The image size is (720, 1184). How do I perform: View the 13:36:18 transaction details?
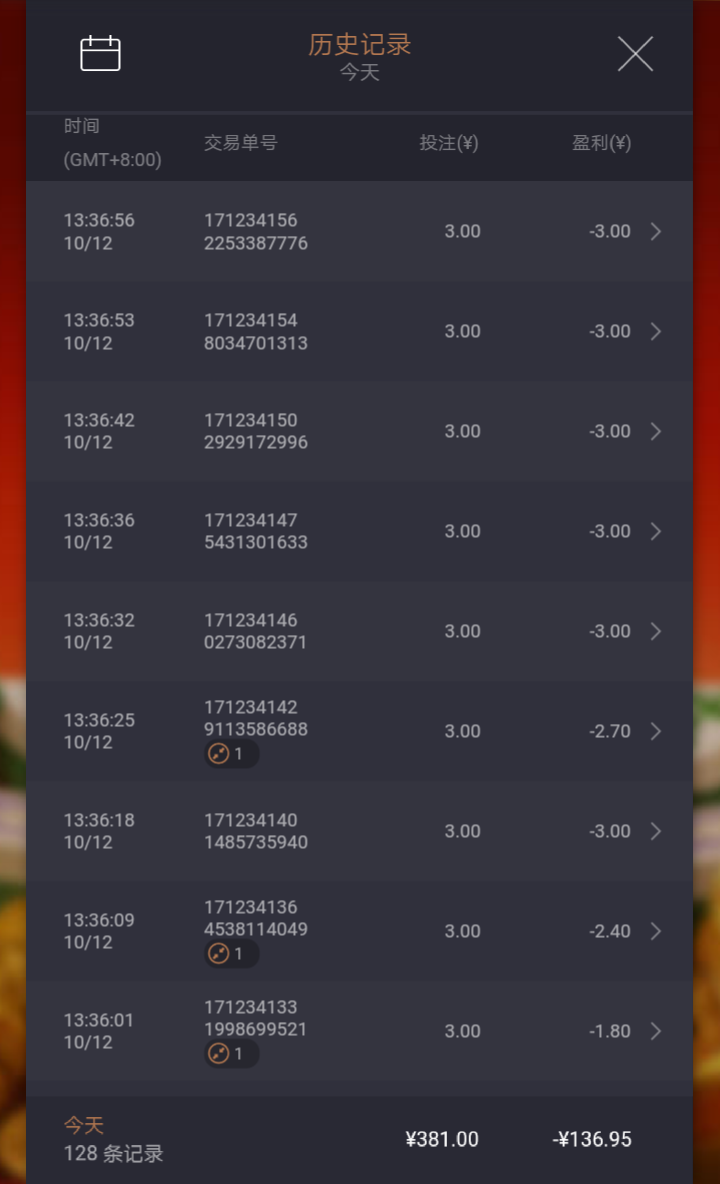[359, 832]
